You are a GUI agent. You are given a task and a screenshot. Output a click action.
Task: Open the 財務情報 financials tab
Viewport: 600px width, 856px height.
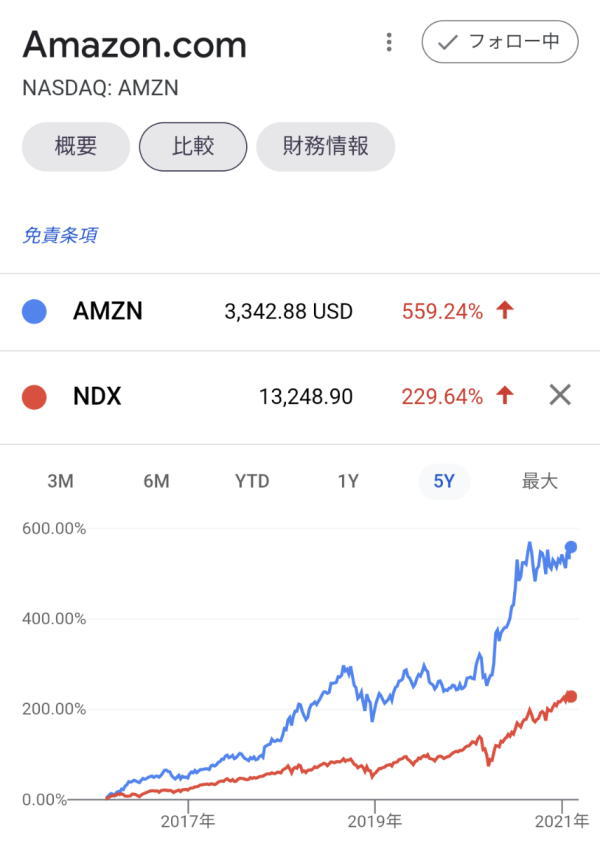(x=325, y=146)
